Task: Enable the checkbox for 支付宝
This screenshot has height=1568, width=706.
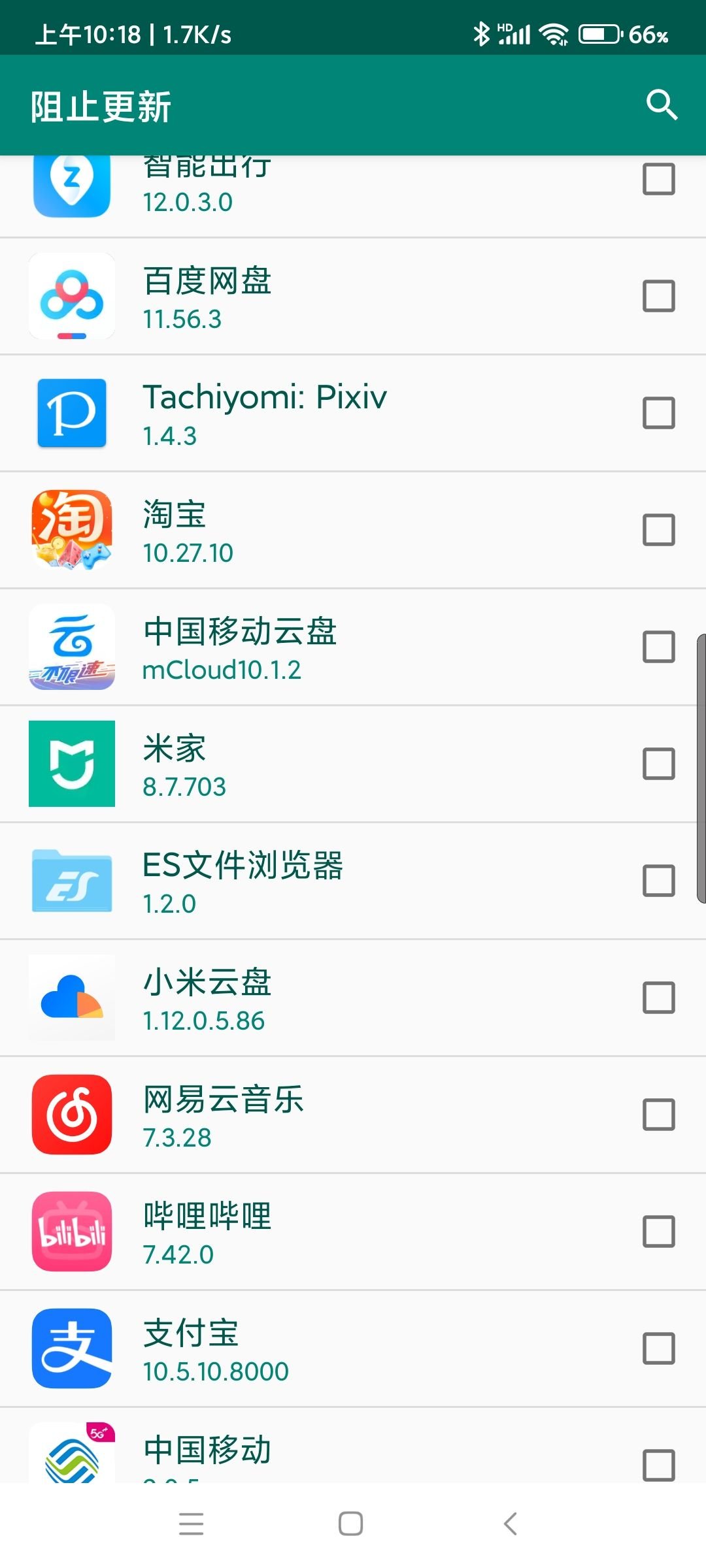Action: coord(658,1349)
